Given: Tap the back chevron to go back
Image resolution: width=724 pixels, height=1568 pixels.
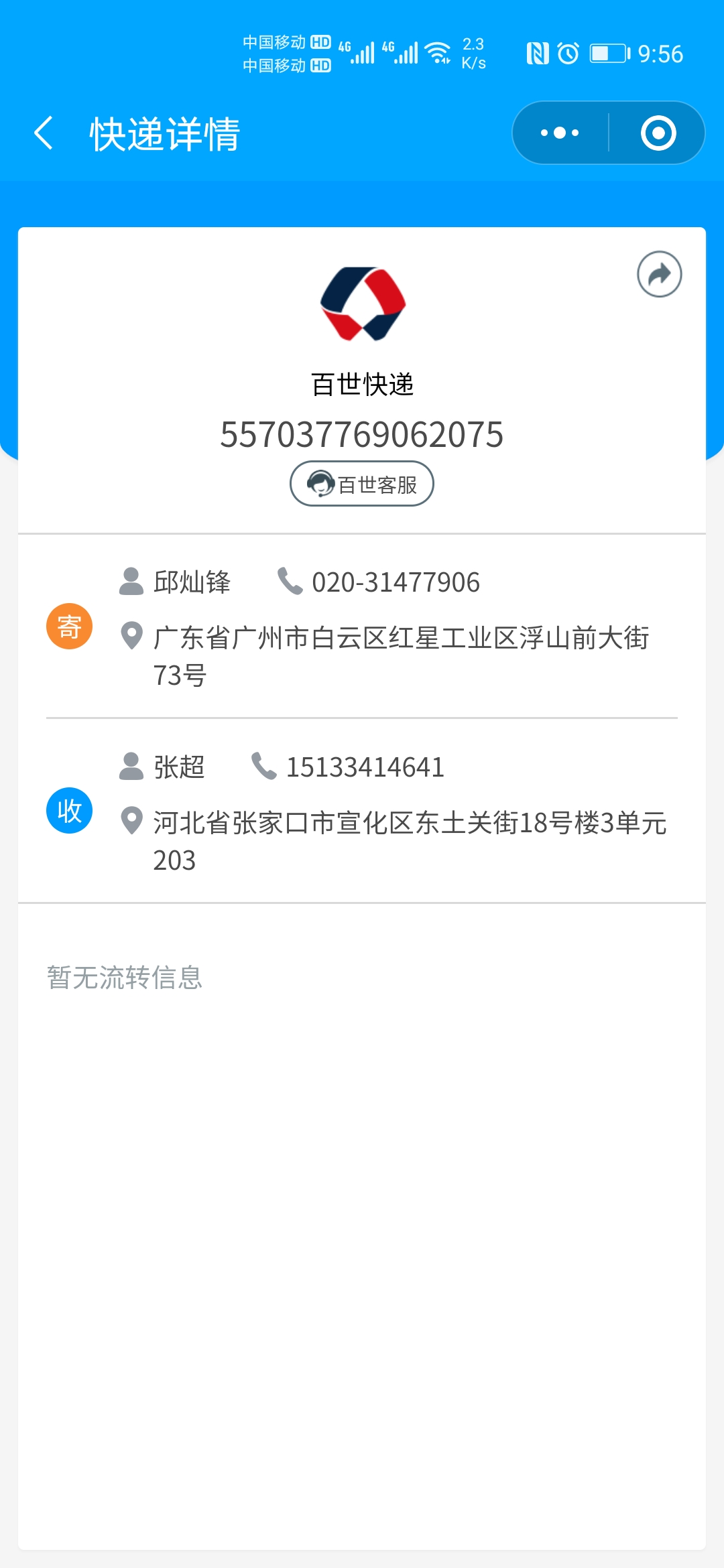Looking at the screenshot, I should point(44,133).
